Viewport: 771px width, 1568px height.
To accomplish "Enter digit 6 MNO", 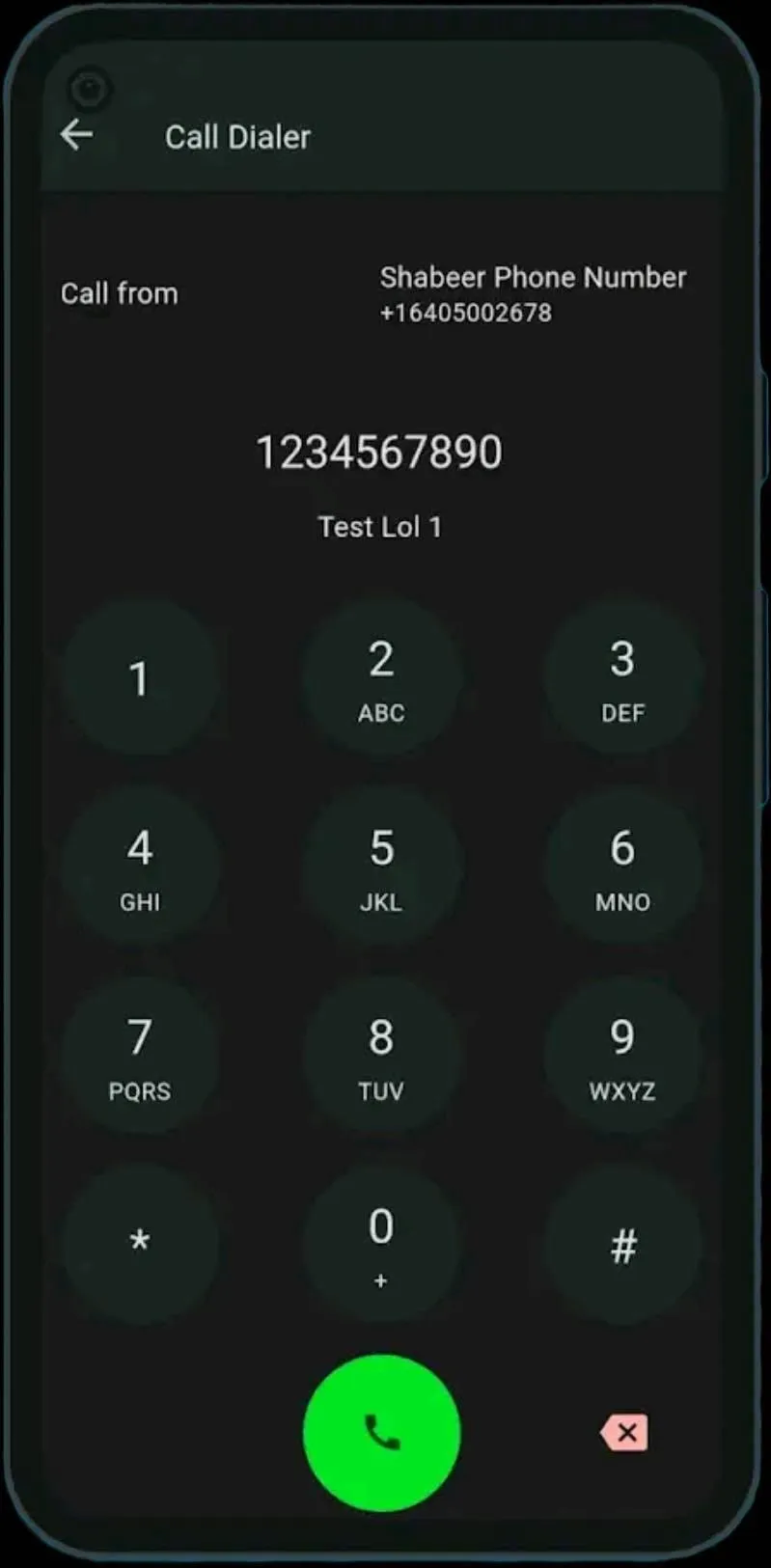I will point(622,867).
